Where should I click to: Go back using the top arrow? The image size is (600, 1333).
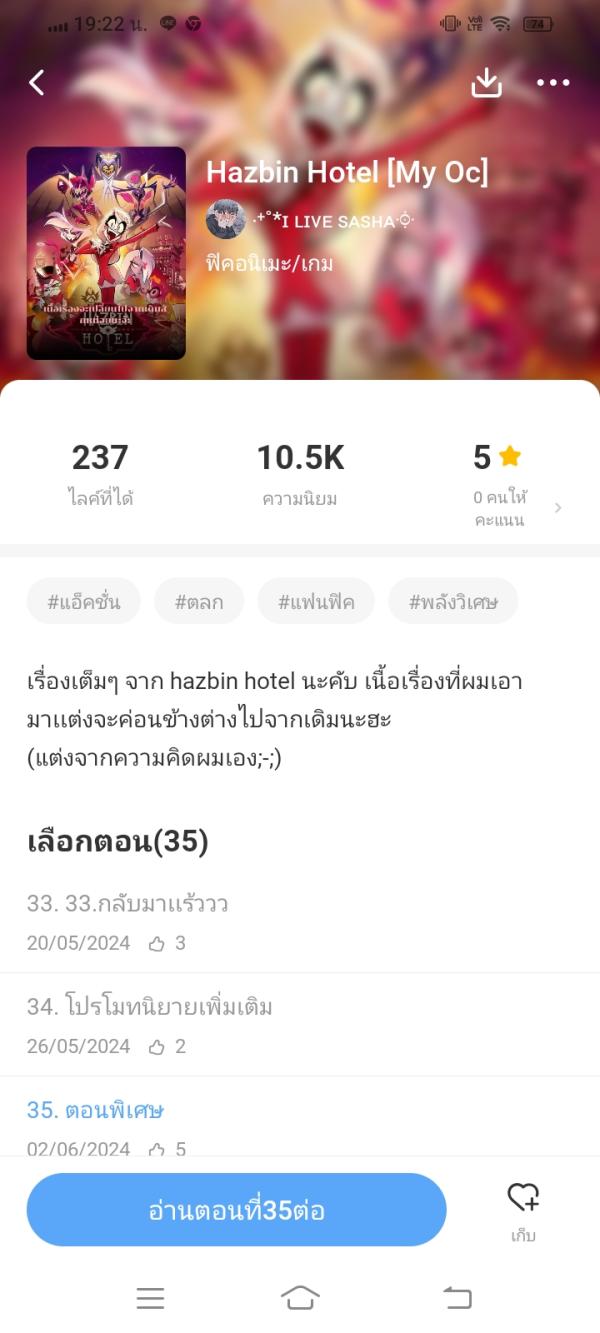[37, 83]
